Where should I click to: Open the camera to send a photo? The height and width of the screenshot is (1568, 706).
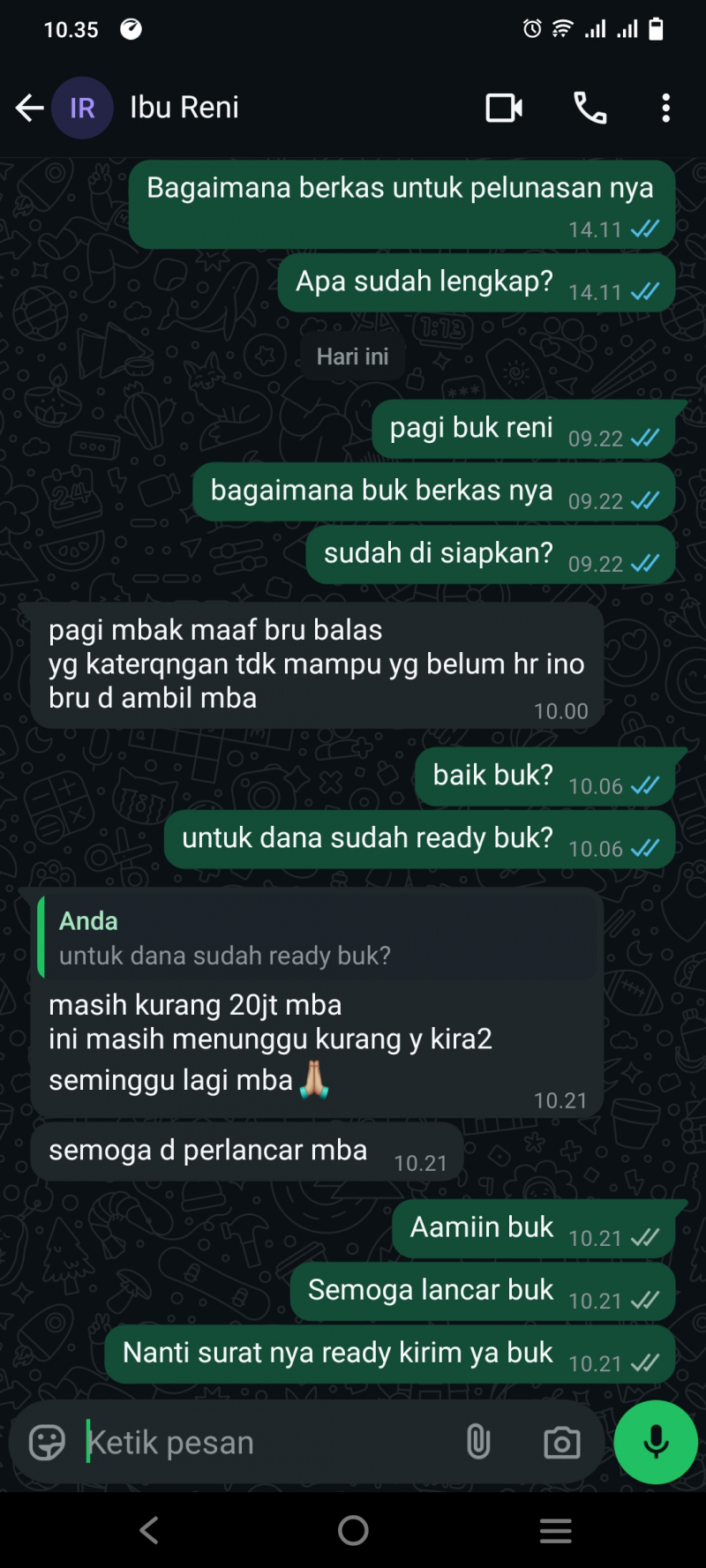pyautogui.click(x=561, y=1443)
